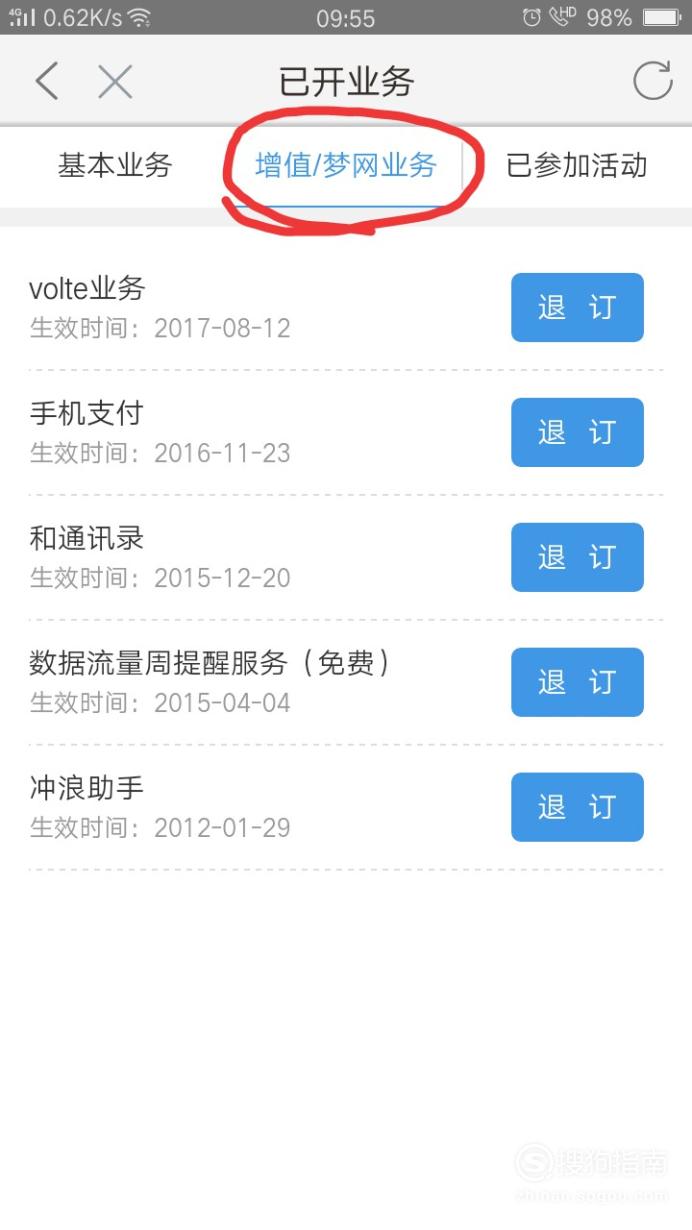
Task: Open the 已参加活动 tab
Action: (577, 165)
